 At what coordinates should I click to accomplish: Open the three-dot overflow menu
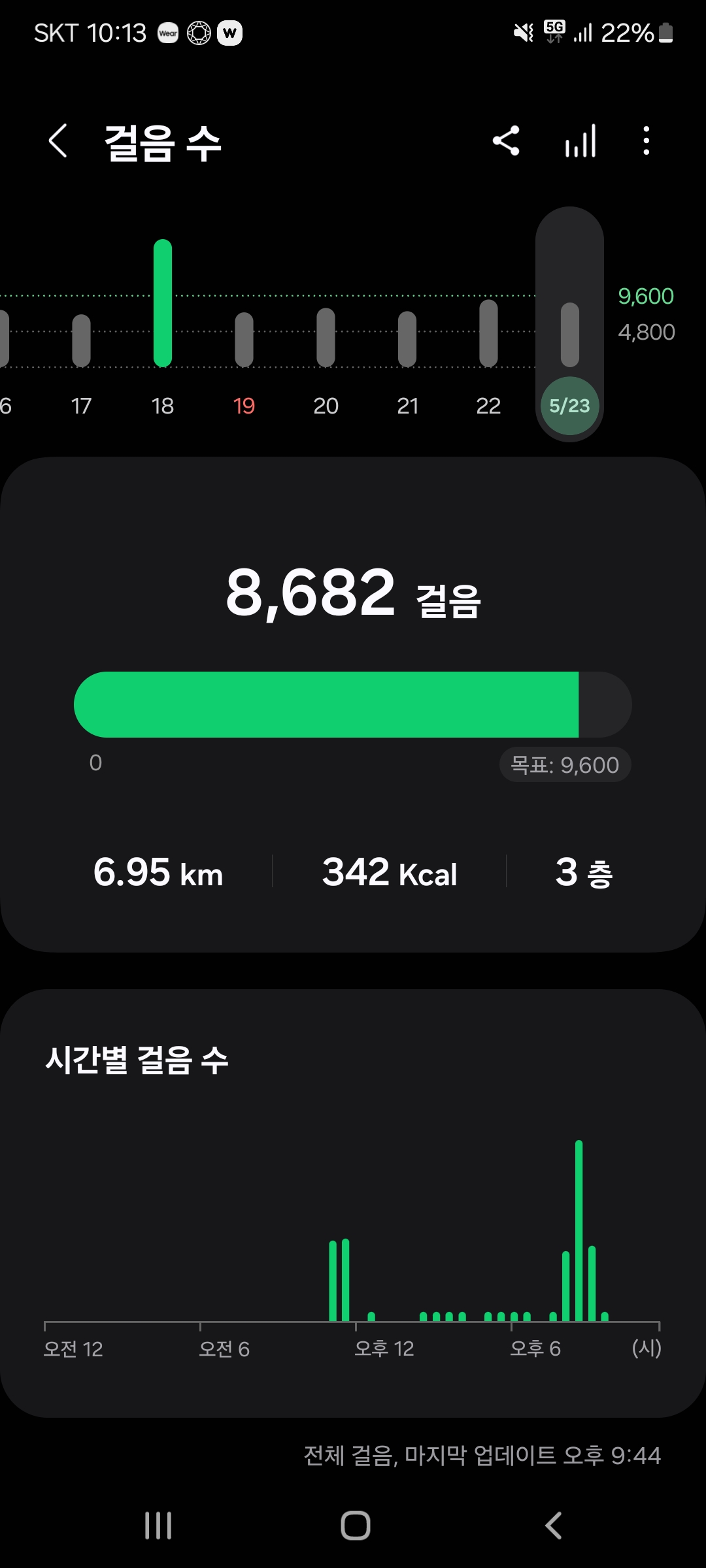click(646, 141)
